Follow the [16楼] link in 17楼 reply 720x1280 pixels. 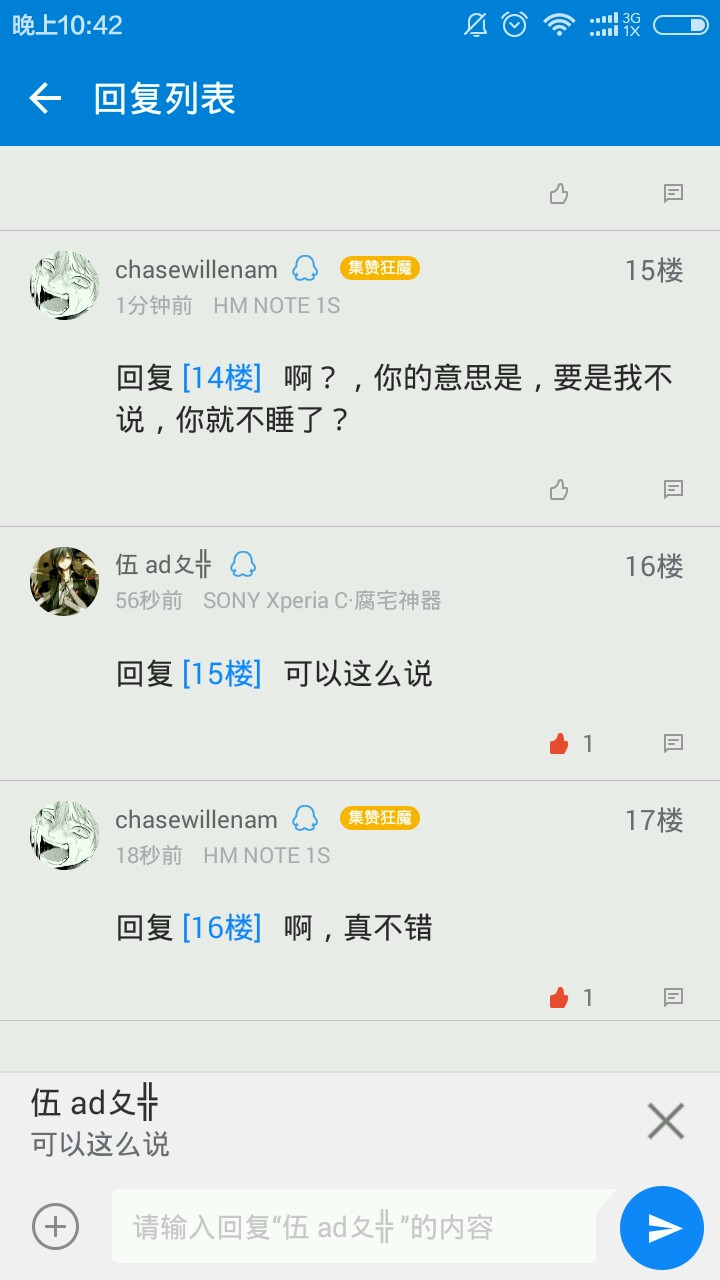(221, 928)
